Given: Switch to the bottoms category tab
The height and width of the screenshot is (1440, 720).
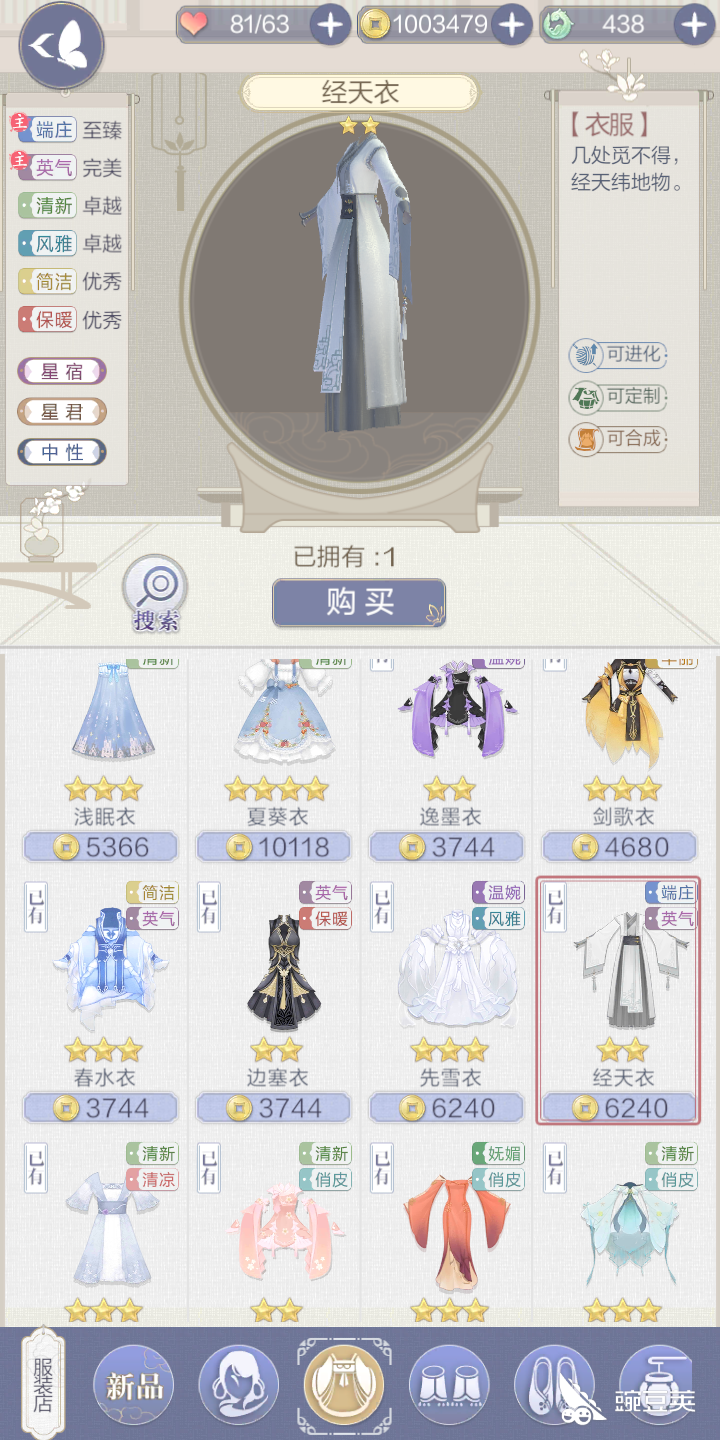Looking at the screenshot, I should [x=448, y=1386].
